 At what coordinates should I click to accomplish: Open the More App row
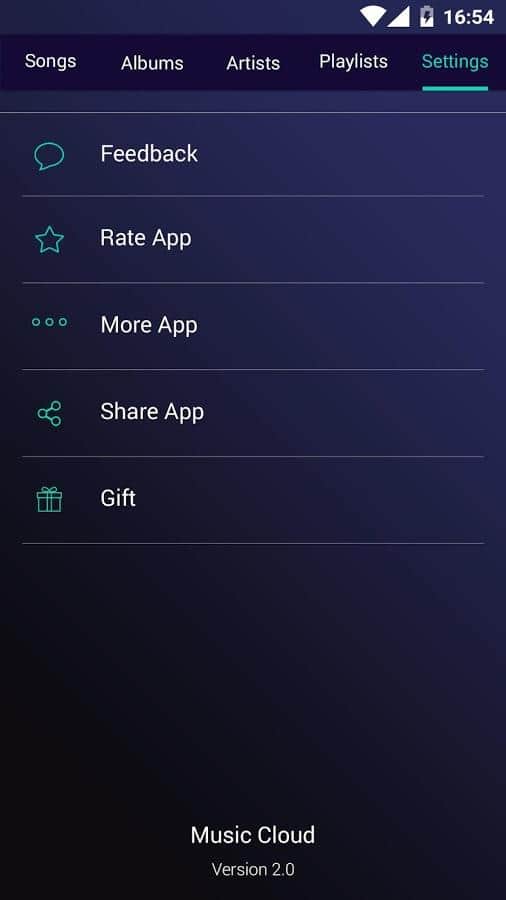click(x=253, y=325)
